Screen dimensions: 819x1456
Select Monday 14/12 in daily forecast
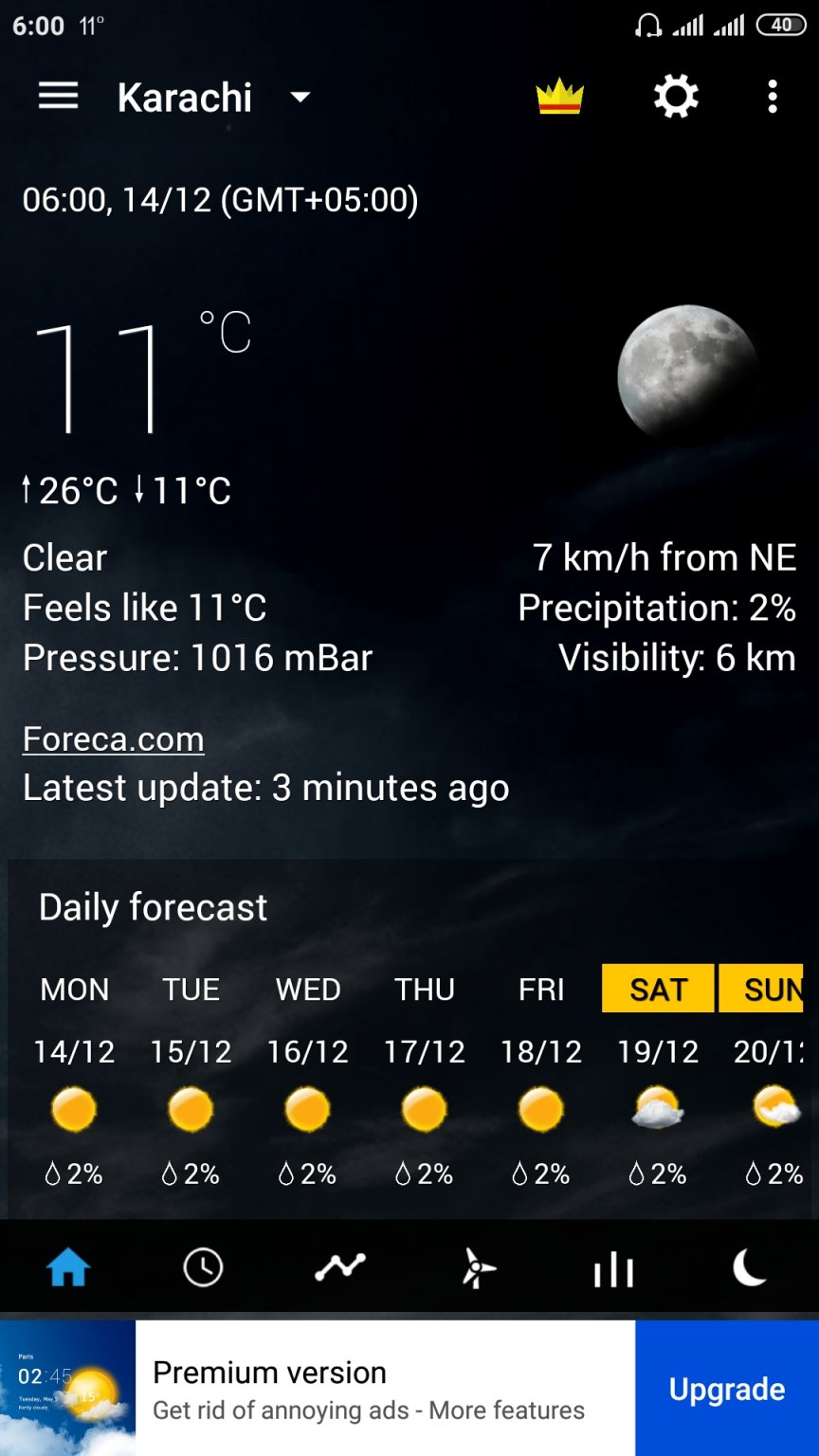[x=74, y=1081]
